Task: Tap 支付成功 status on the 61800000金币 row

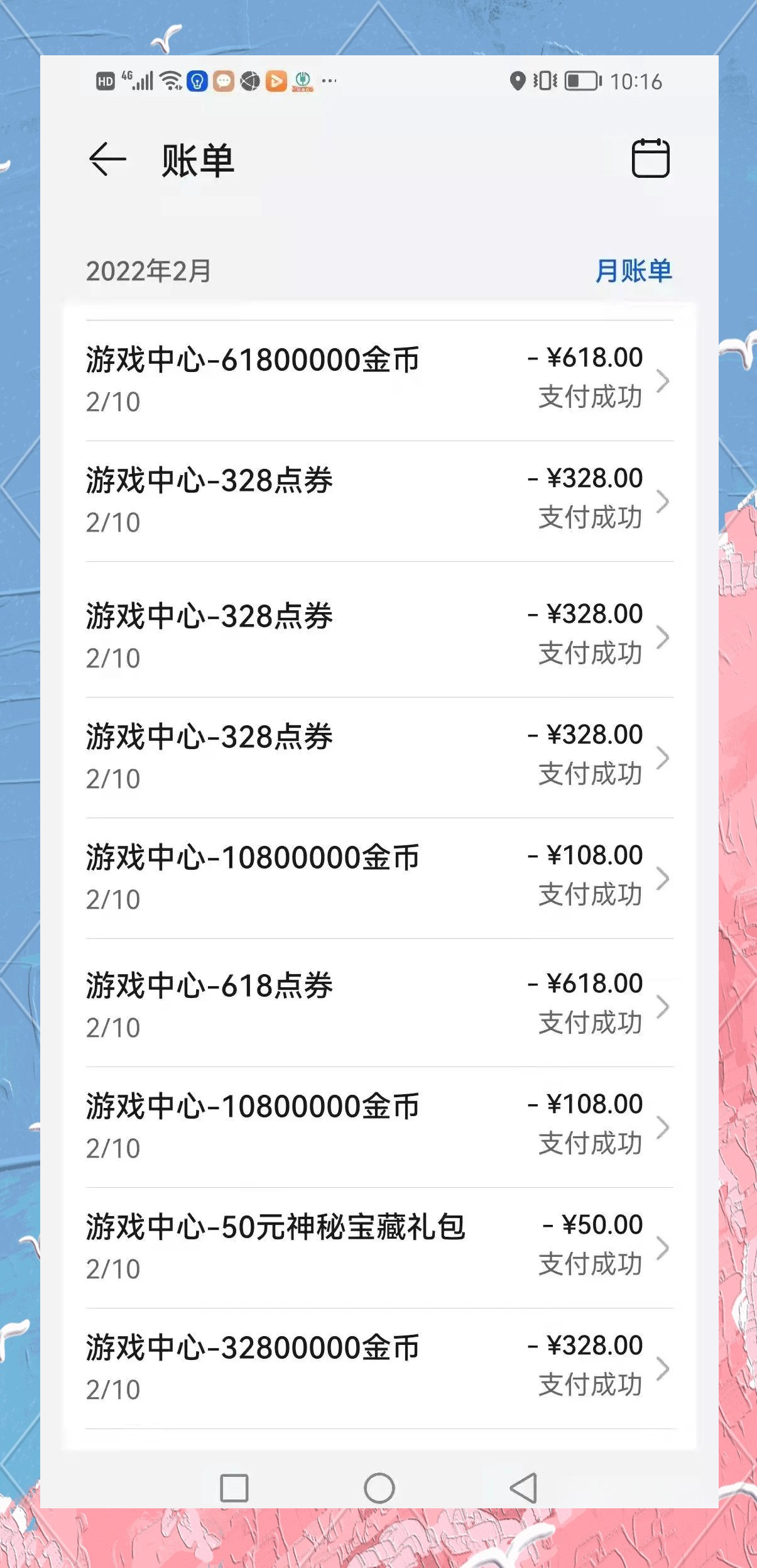Action: click(591, 395)
